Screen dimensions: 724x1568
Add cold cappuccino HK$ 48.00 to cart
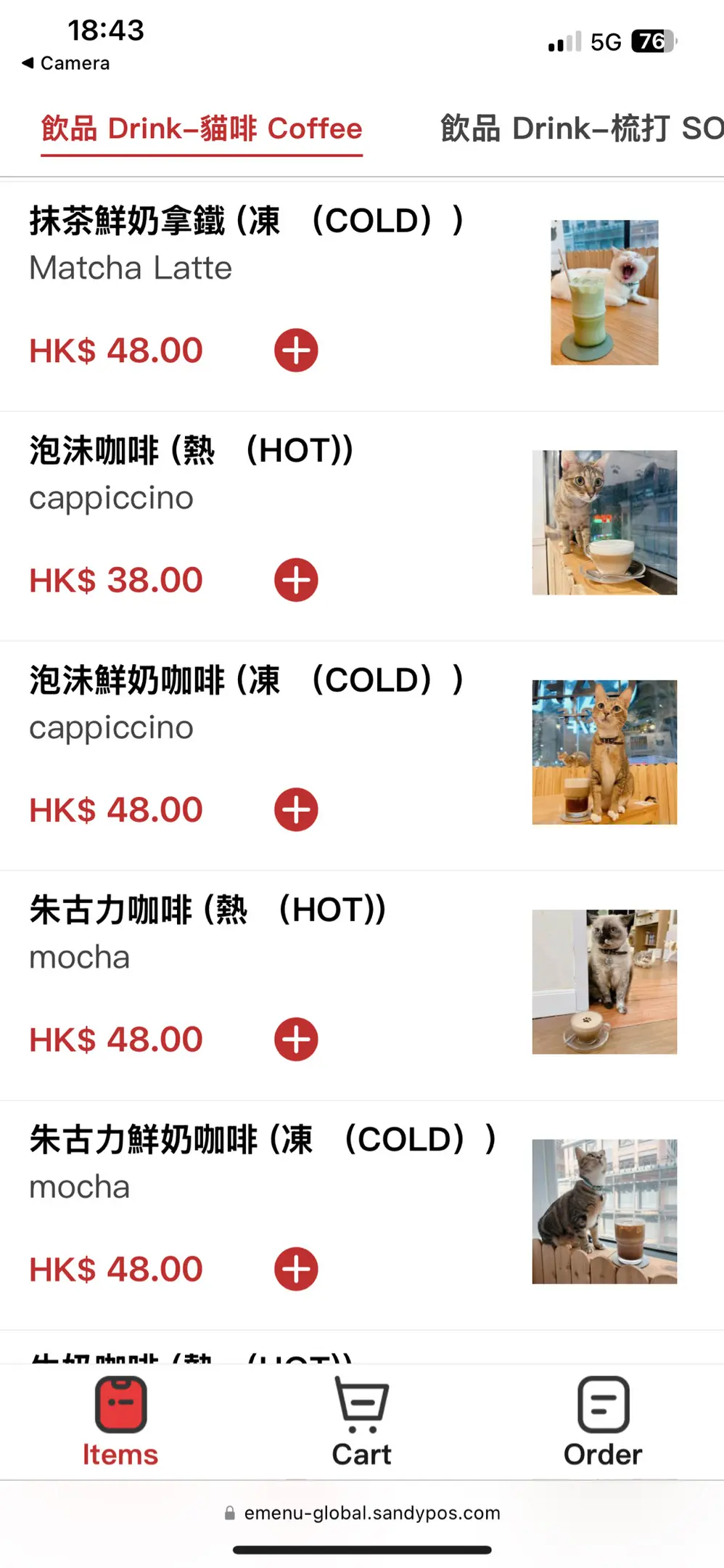coord(296,809)
